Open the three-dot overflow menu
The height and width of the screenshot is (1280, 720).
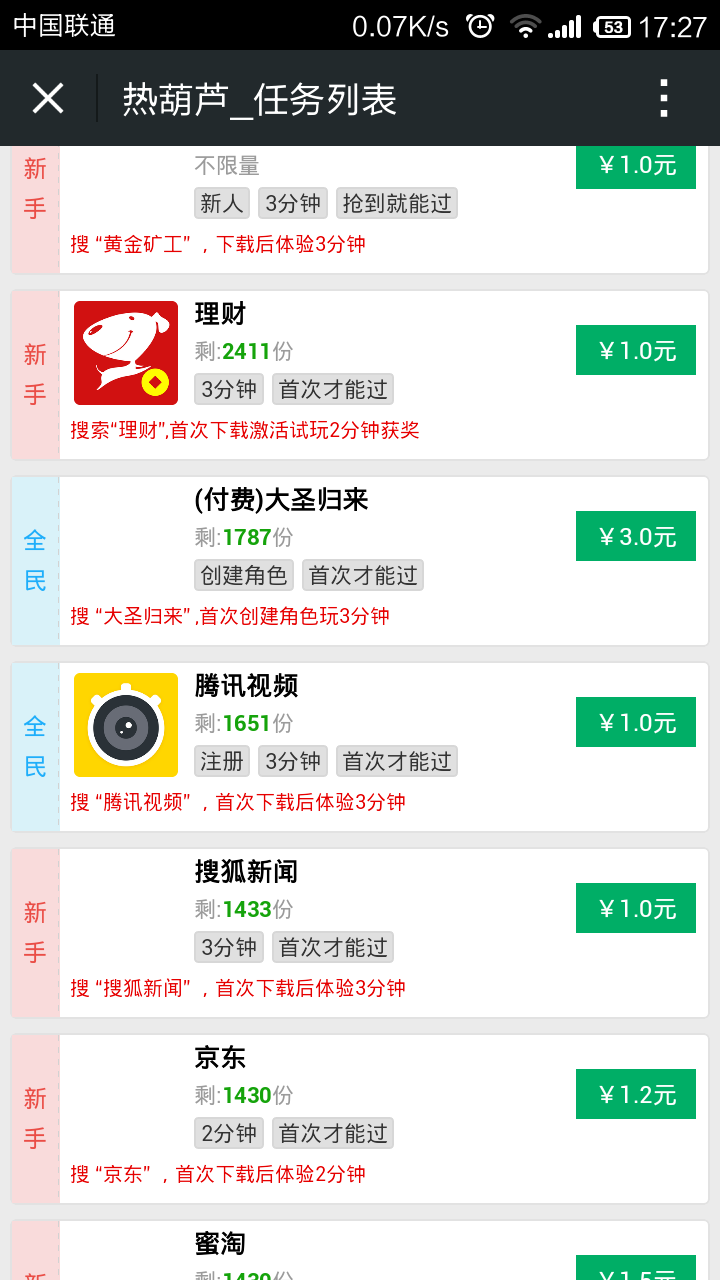click(663, 98)
